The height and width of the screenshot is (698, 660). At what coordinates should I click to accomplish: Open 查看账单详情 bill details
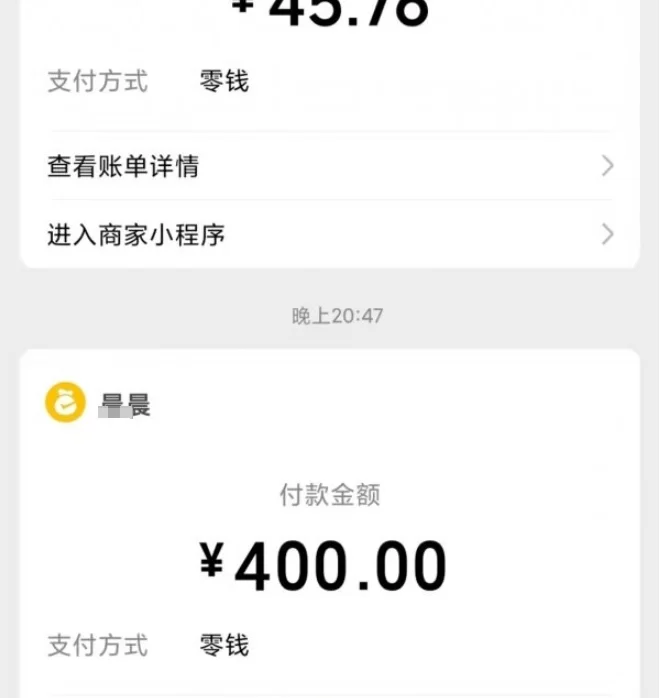[329, 166]
